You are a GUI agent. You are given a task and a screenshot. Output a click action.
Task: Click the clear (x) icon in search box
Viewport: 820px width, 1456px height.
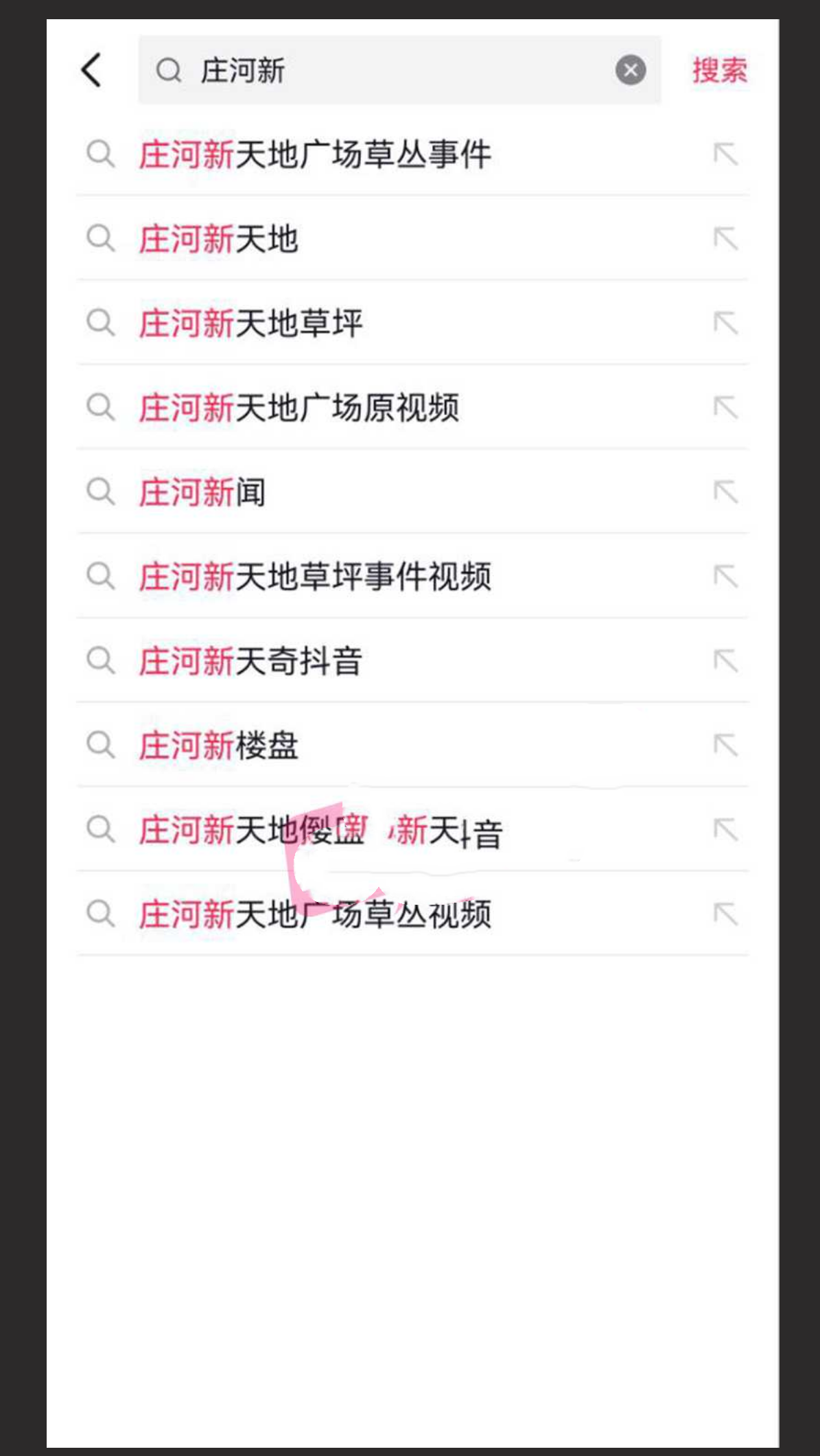tap(630, 70)
